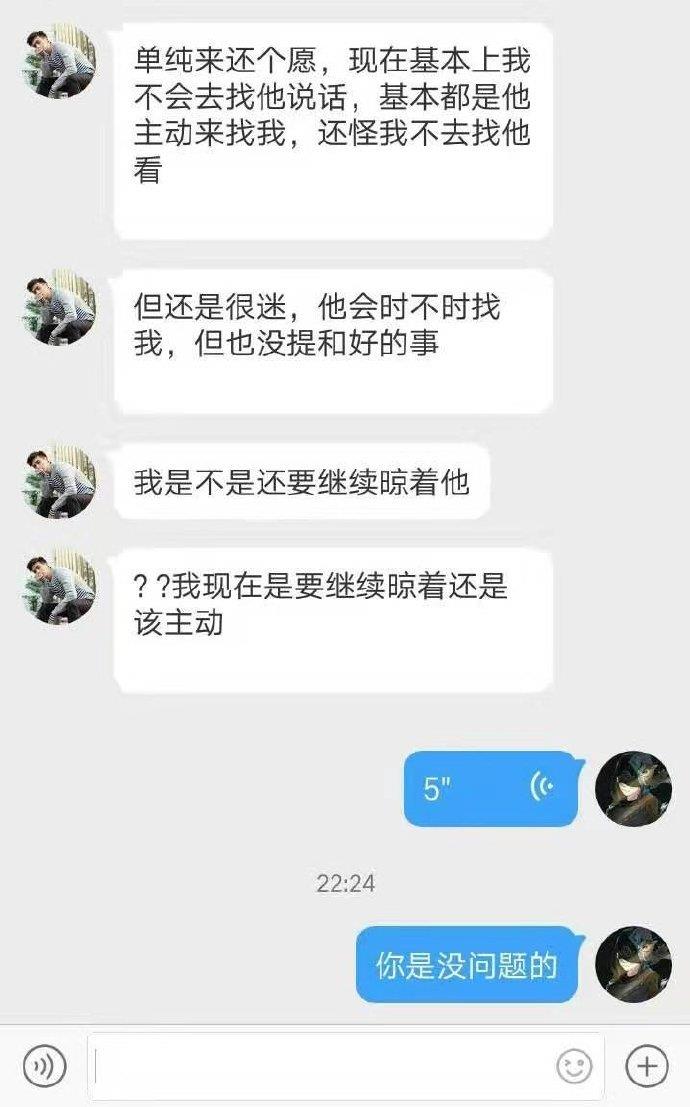Open contact avatar beside 我是不是还要继续晾着他
The width and height of the screenshot is (690, 1107).
coord(58,482)
